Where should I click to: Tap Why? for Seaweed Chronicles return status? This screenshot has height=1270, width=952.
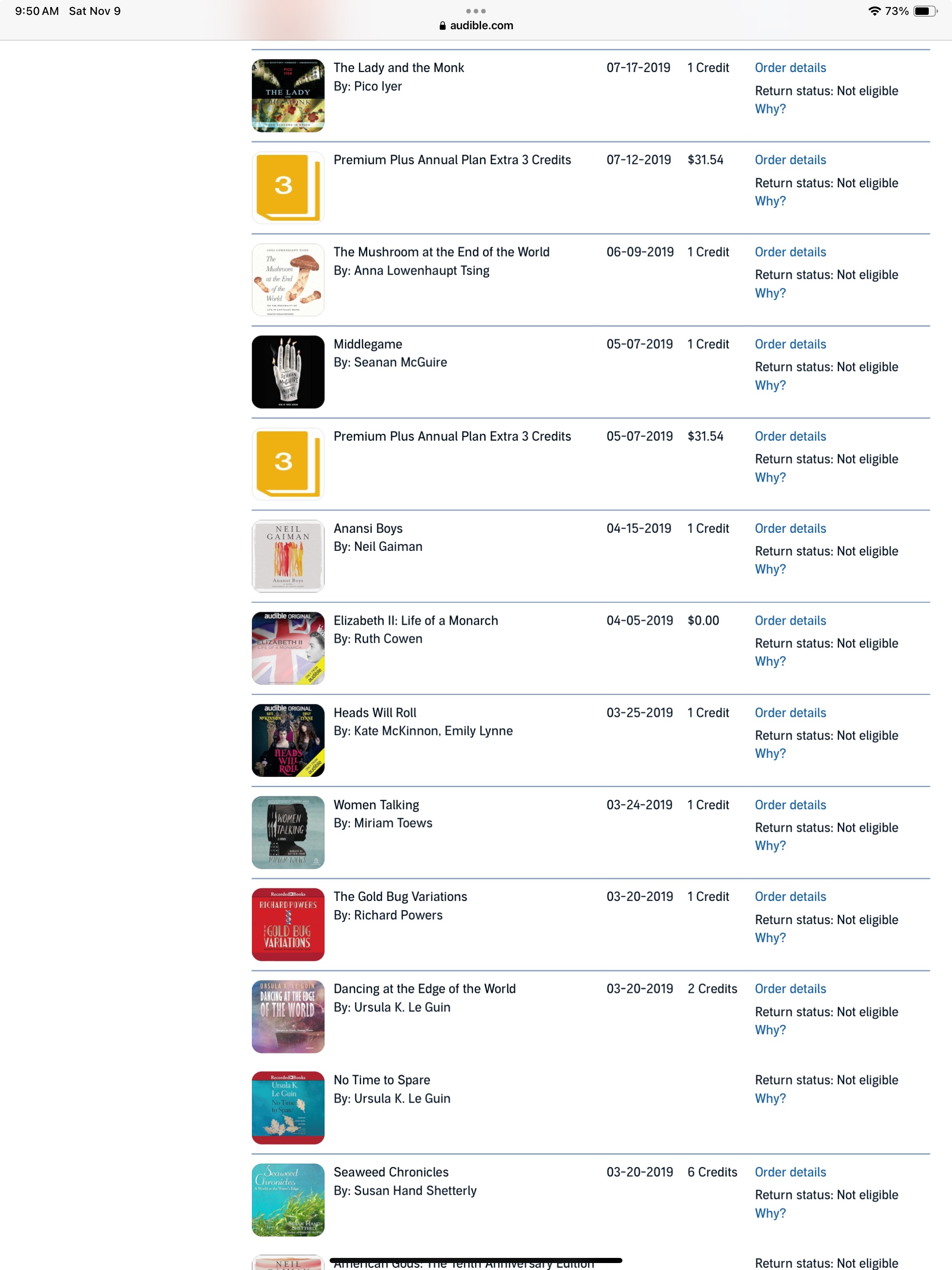[x=770, y=1213]
